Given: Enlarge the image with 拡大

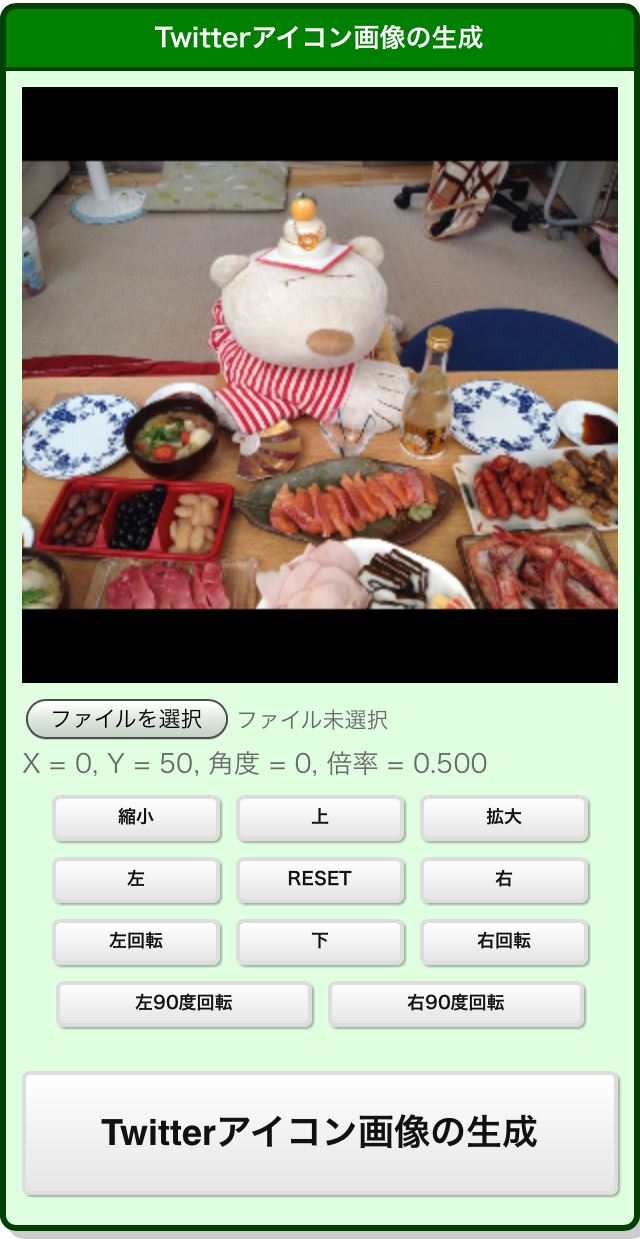Looking at the screenshot, I should click(x=504, y=818).
